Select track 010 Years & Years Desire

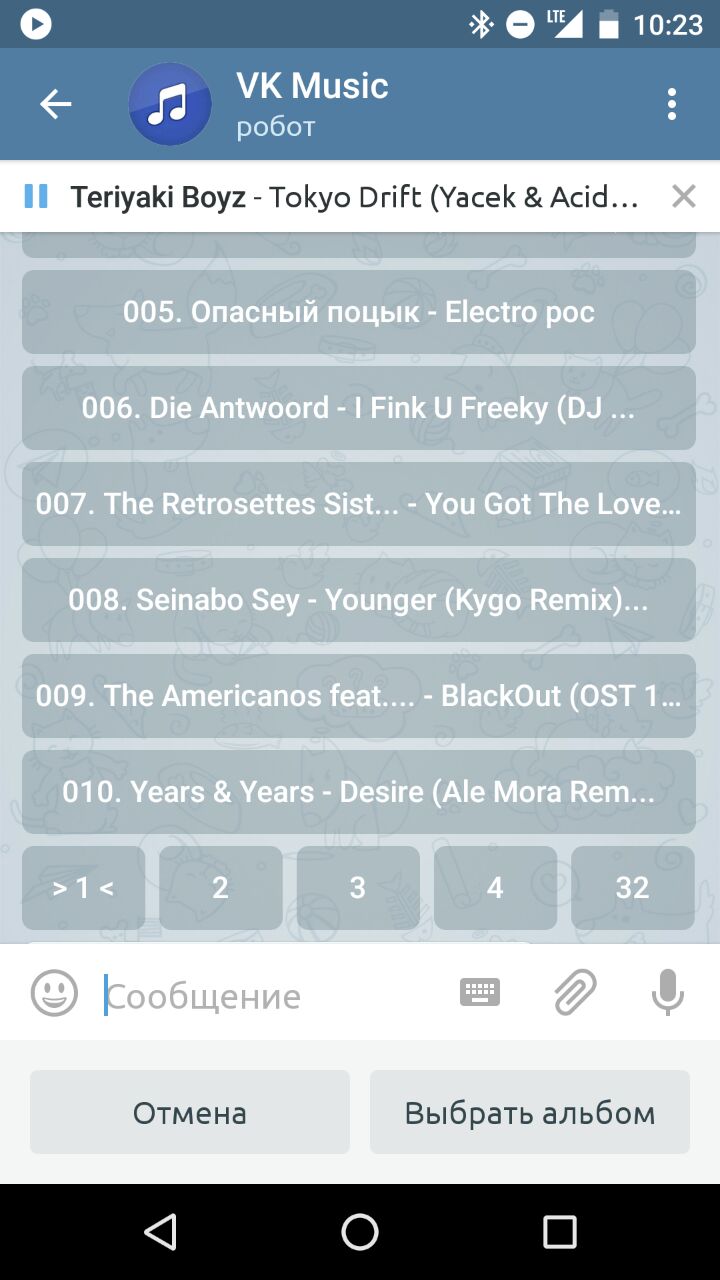359,792
